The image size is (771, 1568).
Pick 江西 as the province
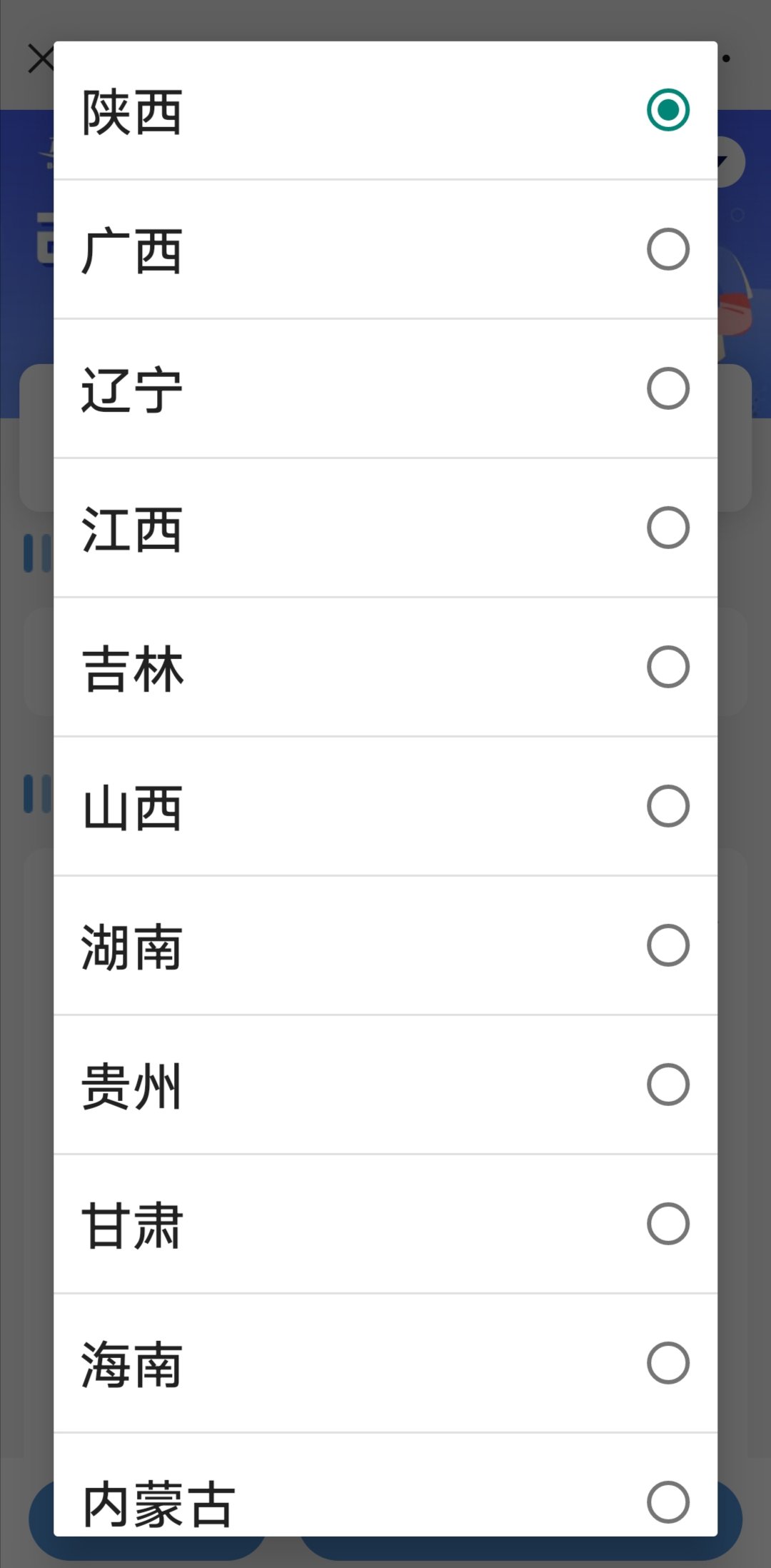click(667, 528)
